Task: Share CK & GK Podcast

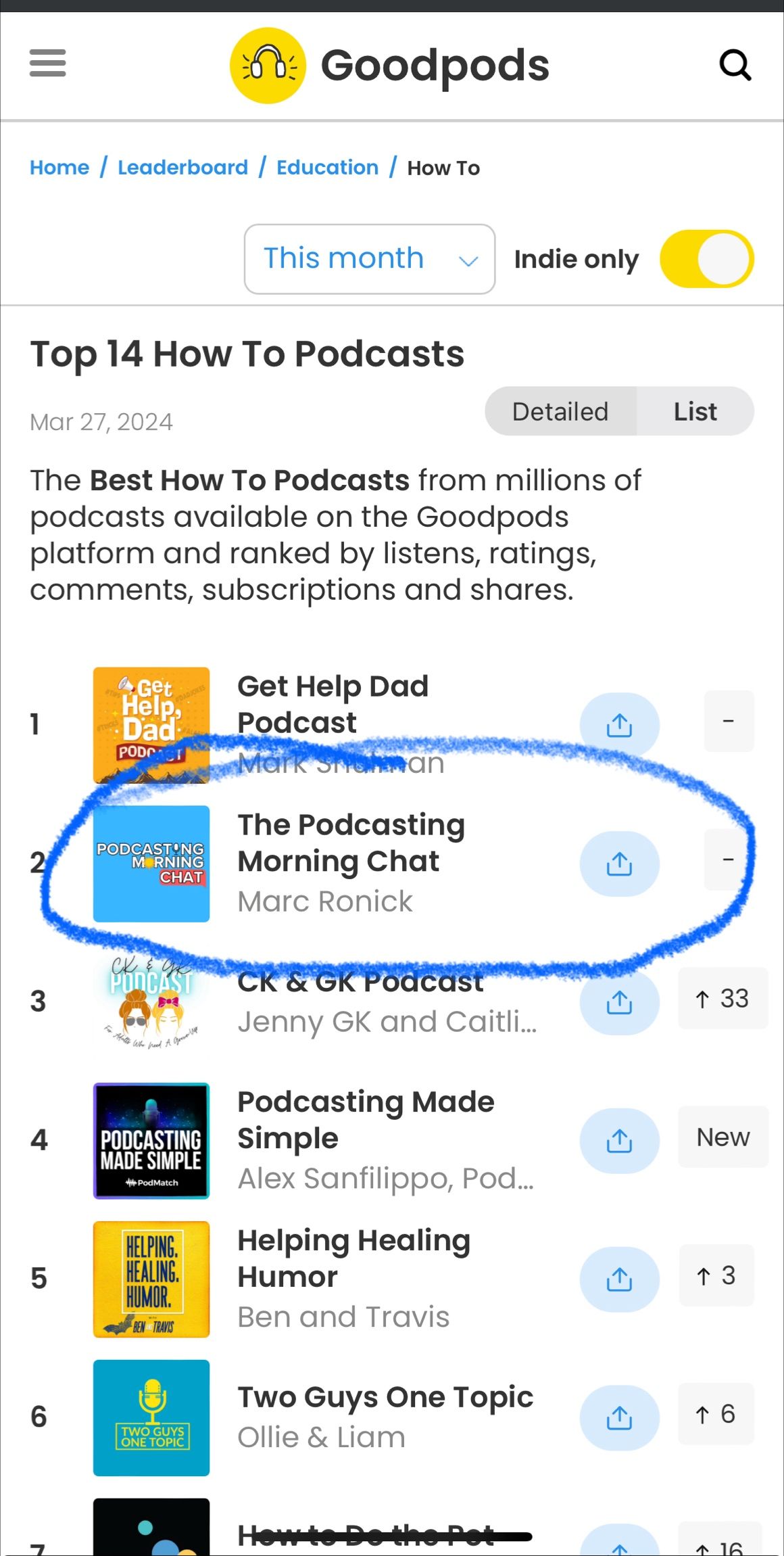Action: point(619,1002)
